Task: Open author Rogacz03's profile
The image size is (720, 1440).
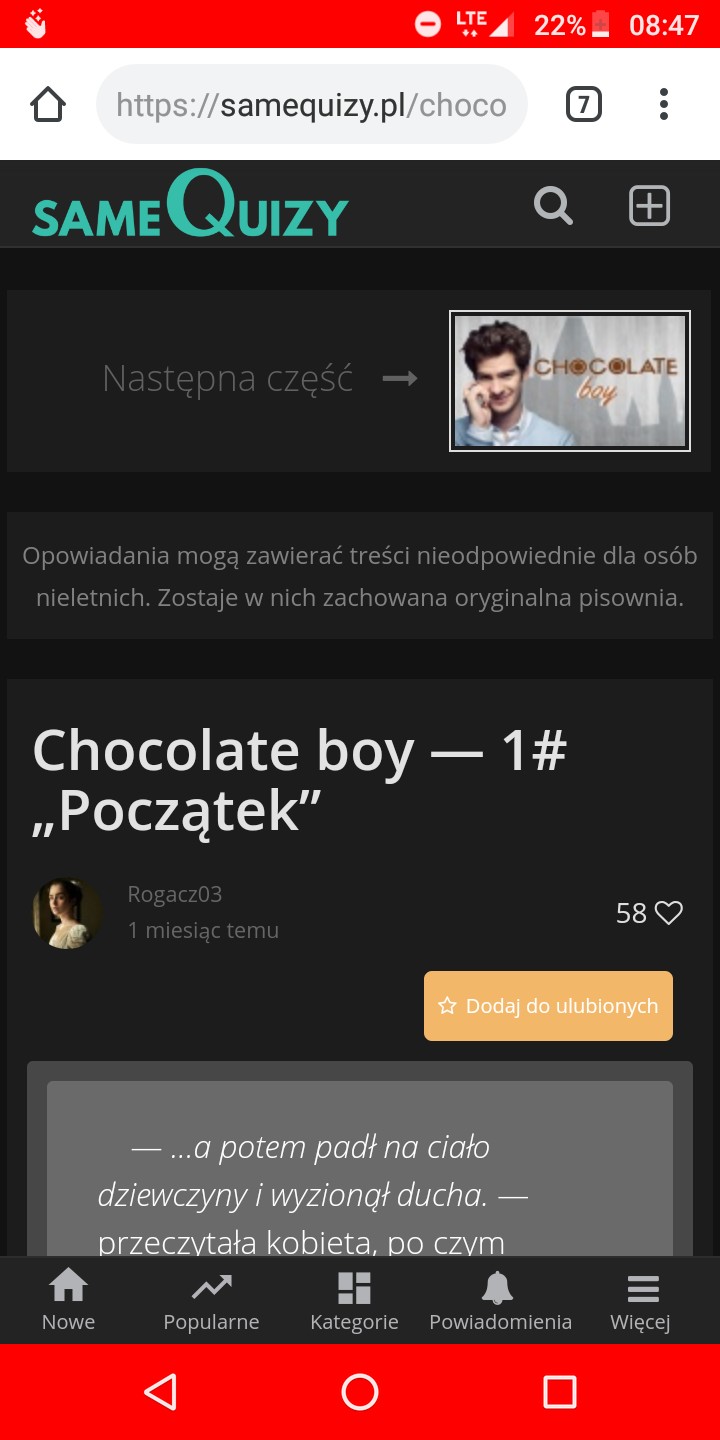Action: [x=175, y=894]
